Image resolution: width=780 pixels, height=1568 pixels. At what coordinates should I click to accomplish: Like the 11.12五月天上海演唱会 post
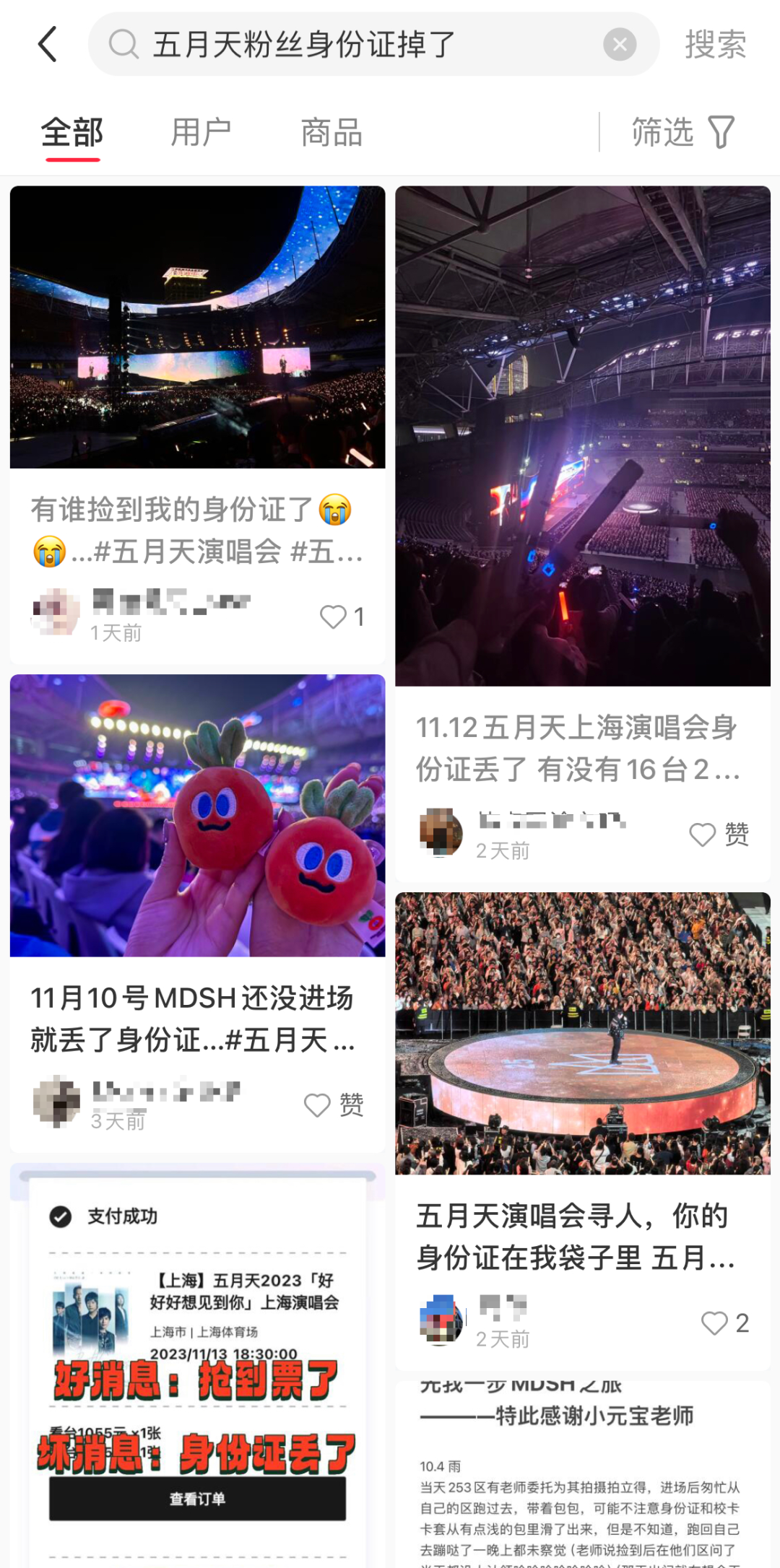pyautogui.click(x=703, y=835)
